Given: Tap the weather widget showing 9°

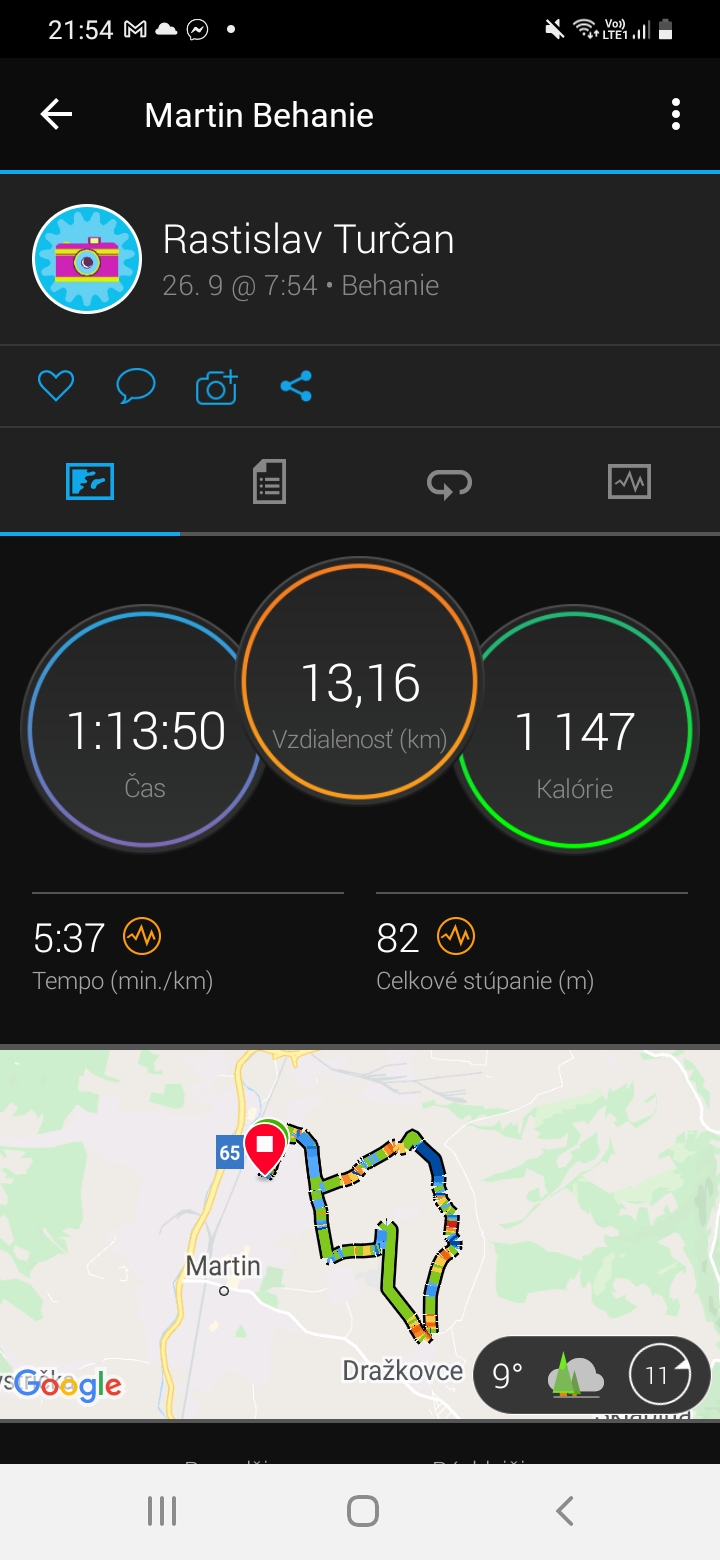Looking at the screenshot, I should pos(592,1376).
